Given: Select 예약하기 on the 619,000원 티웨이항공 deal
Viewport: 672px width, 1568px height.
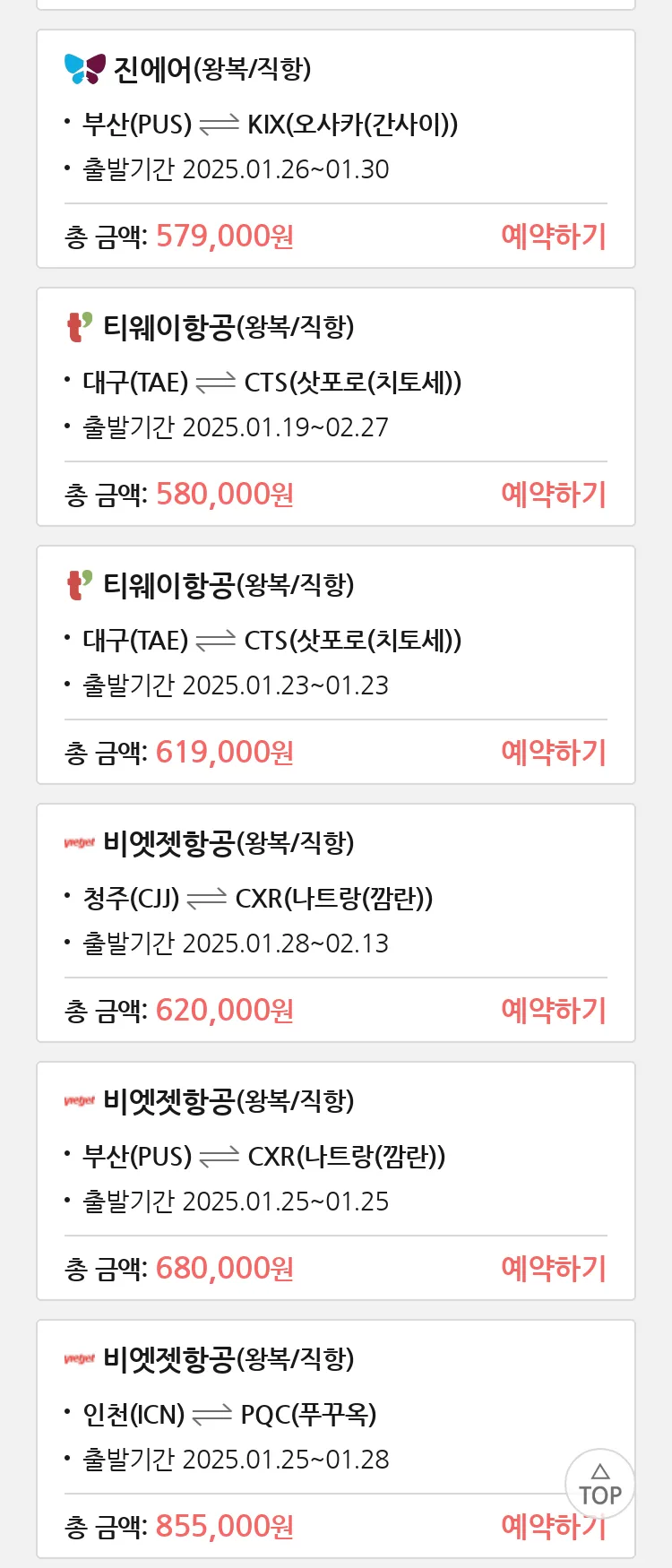Looking at the screenshot, I should pyautogui.click(x=553, y=753).
